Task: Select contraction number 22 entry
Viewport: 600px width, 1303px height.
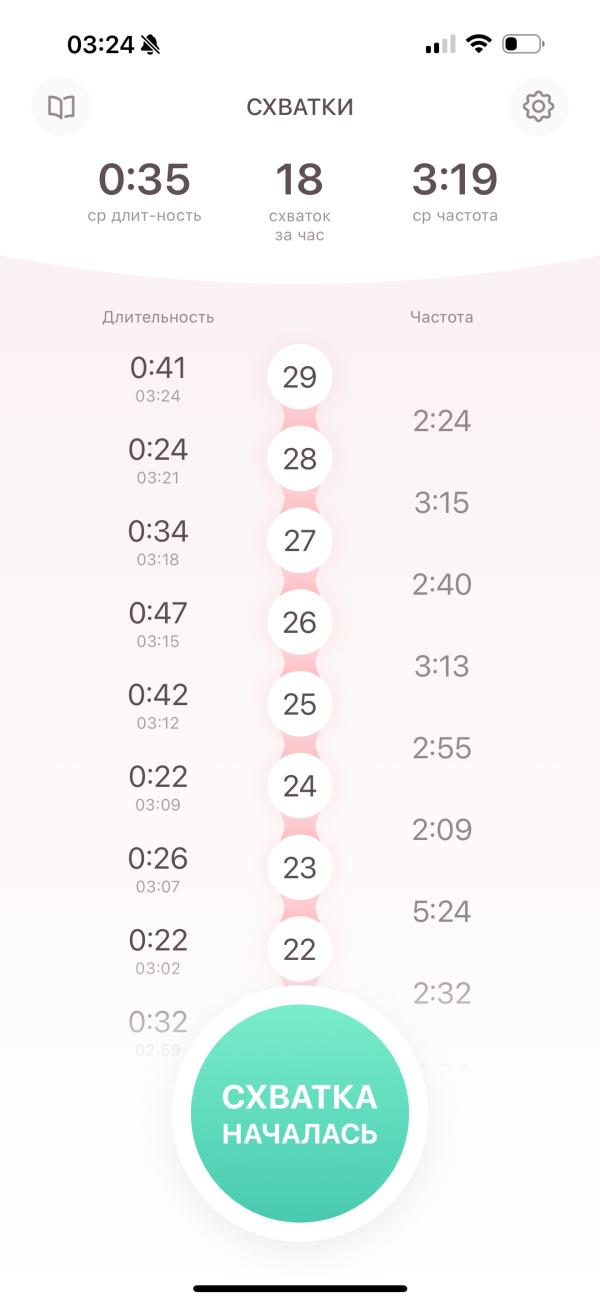Action: tap(300, 951)
